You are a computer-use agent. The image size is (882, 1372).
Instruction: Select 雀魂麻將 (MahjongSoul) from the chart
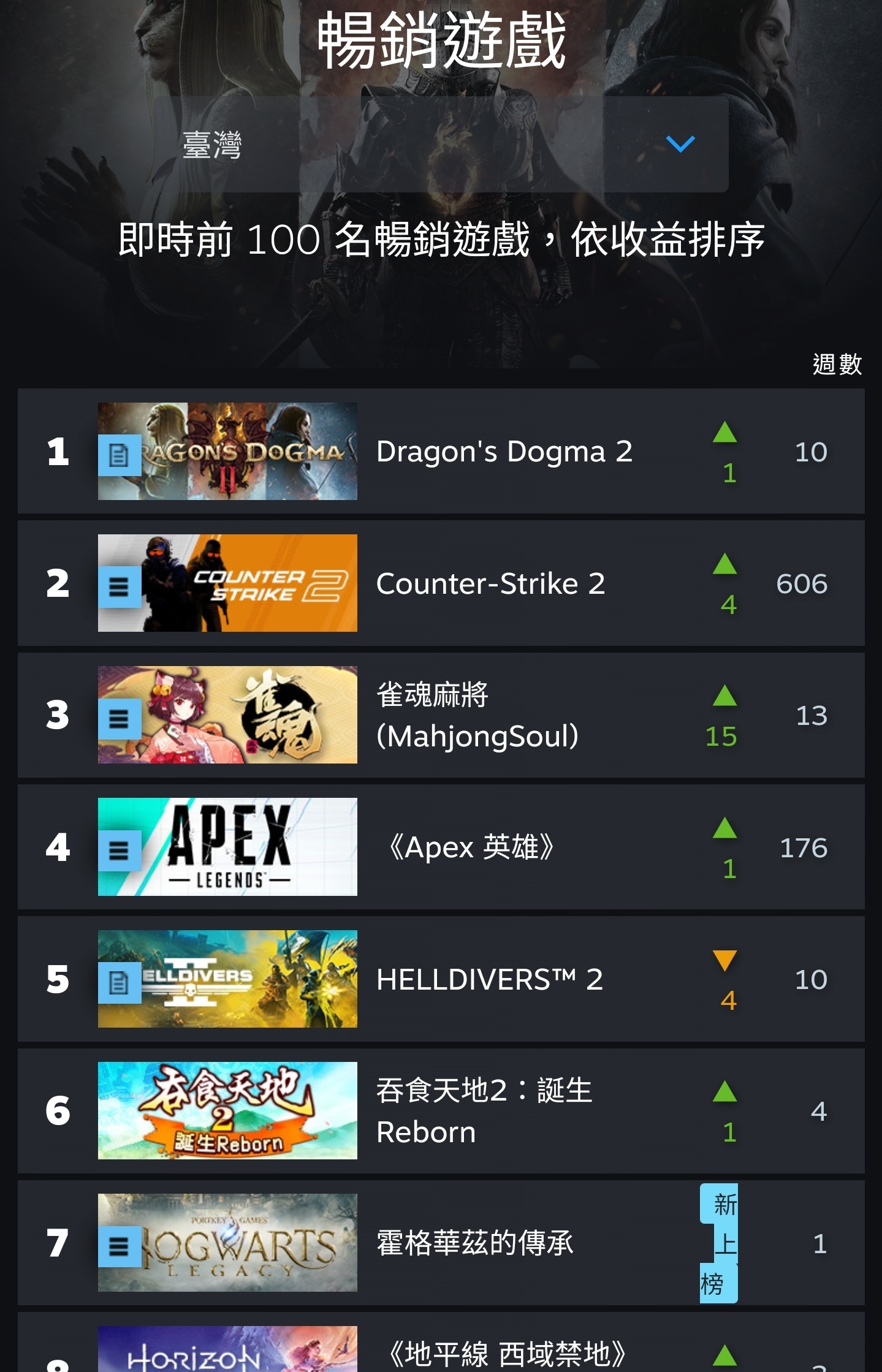point(477,715)
